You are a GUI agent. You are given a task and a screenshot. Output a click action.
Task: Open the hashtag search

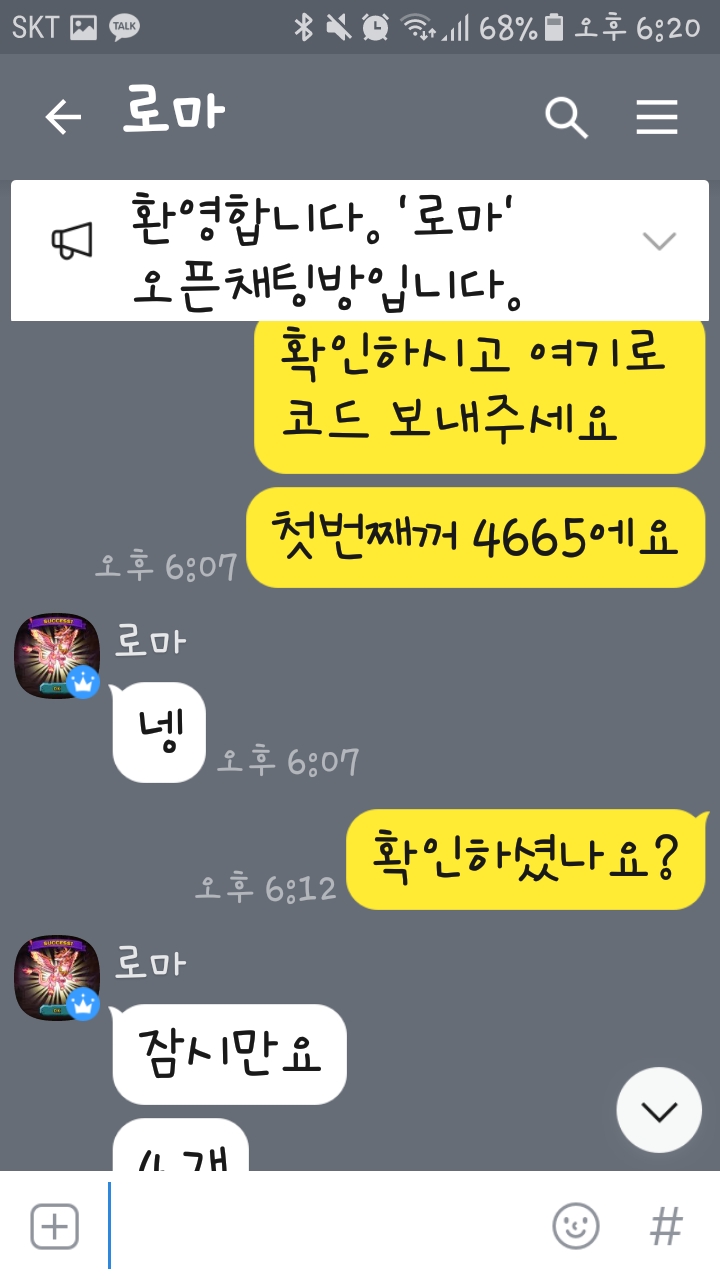pyautogui.click(x=666, y=1226)
